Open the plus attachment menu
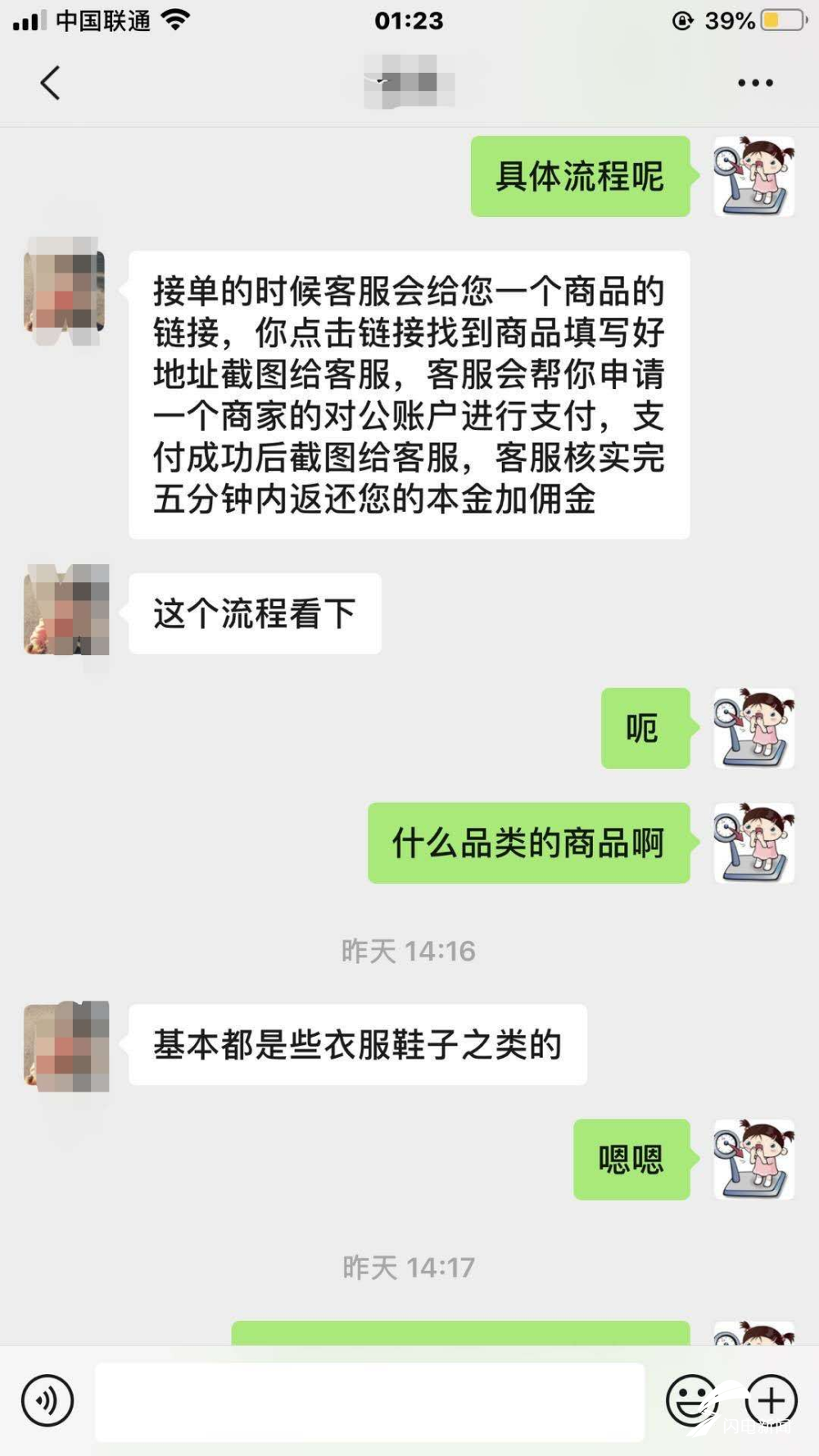This screenshot has height=1456, width=819. (x=771, y=1400)
